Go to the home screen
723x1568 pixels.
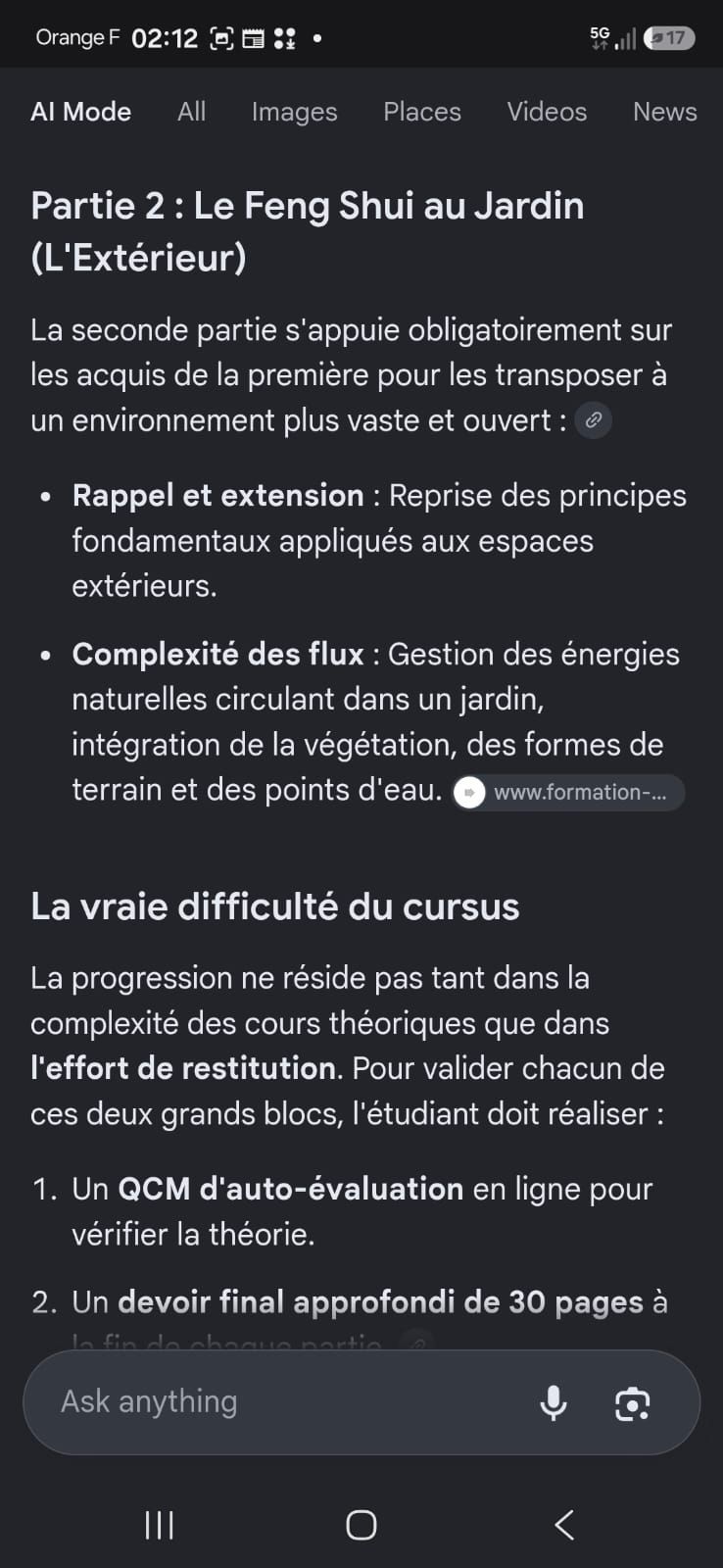(361, 1525)
